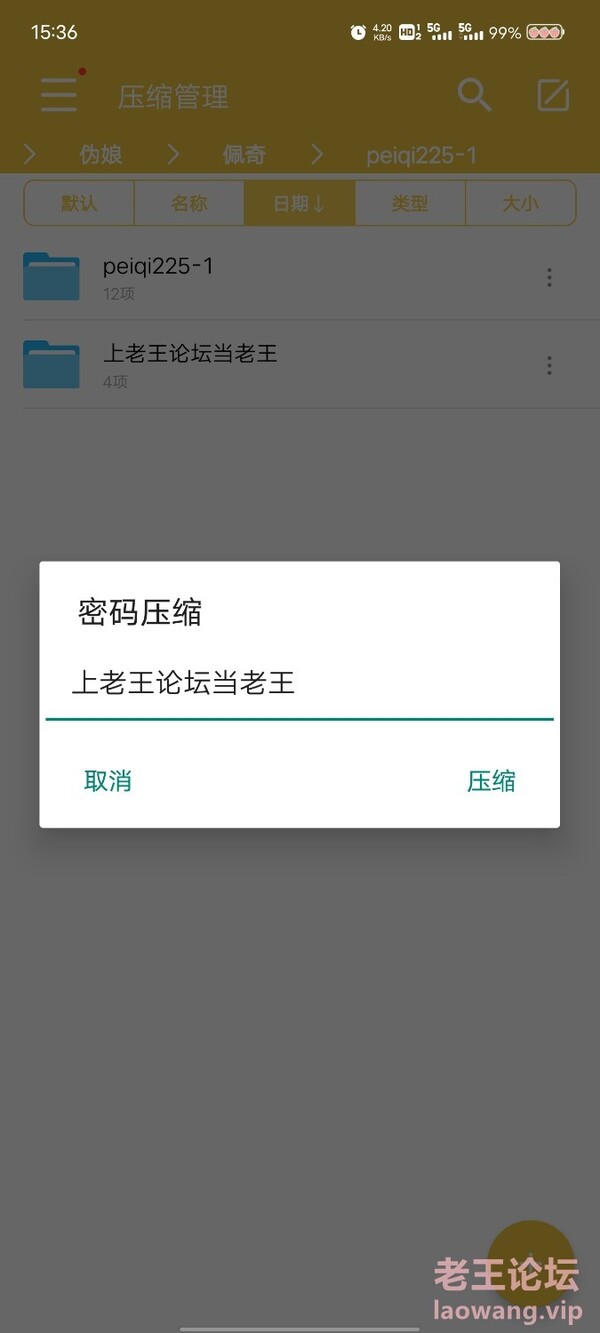Open overflow menu for 上老王论坛当老王 folder
Screen dimensions: 600x1333
[549, 365]
